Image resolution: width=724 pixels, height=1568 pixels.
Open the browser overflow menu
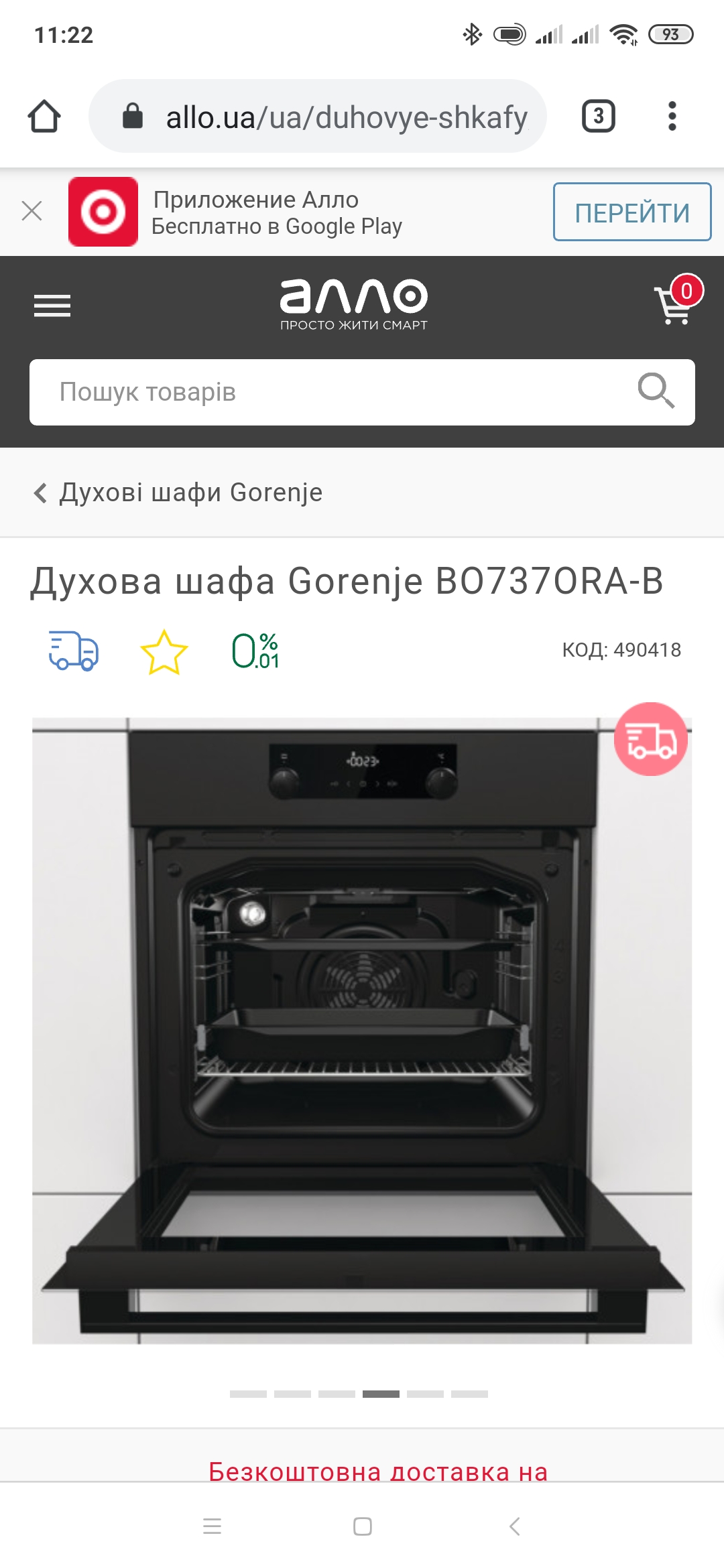point(672,116)
